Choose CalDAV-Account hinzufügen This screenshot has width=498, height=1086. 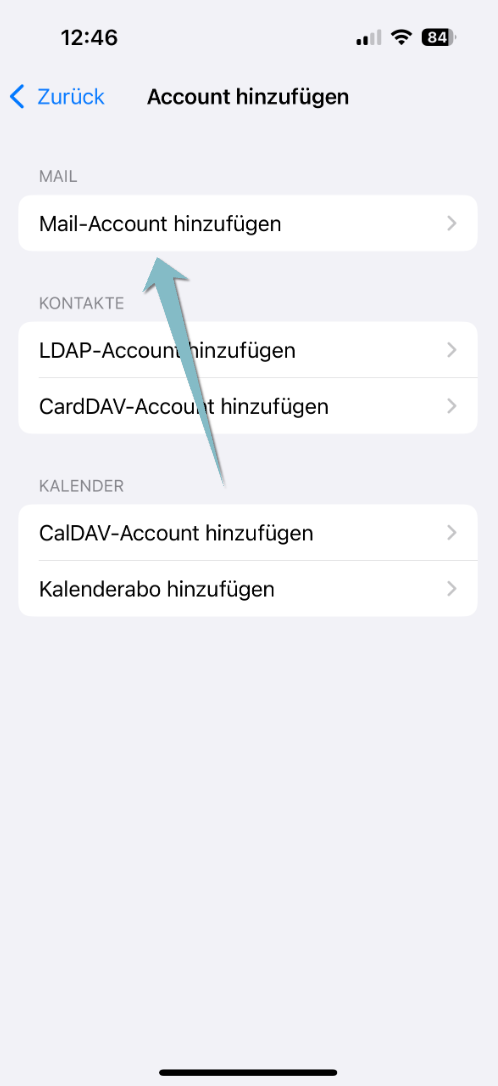coord(248,533)
